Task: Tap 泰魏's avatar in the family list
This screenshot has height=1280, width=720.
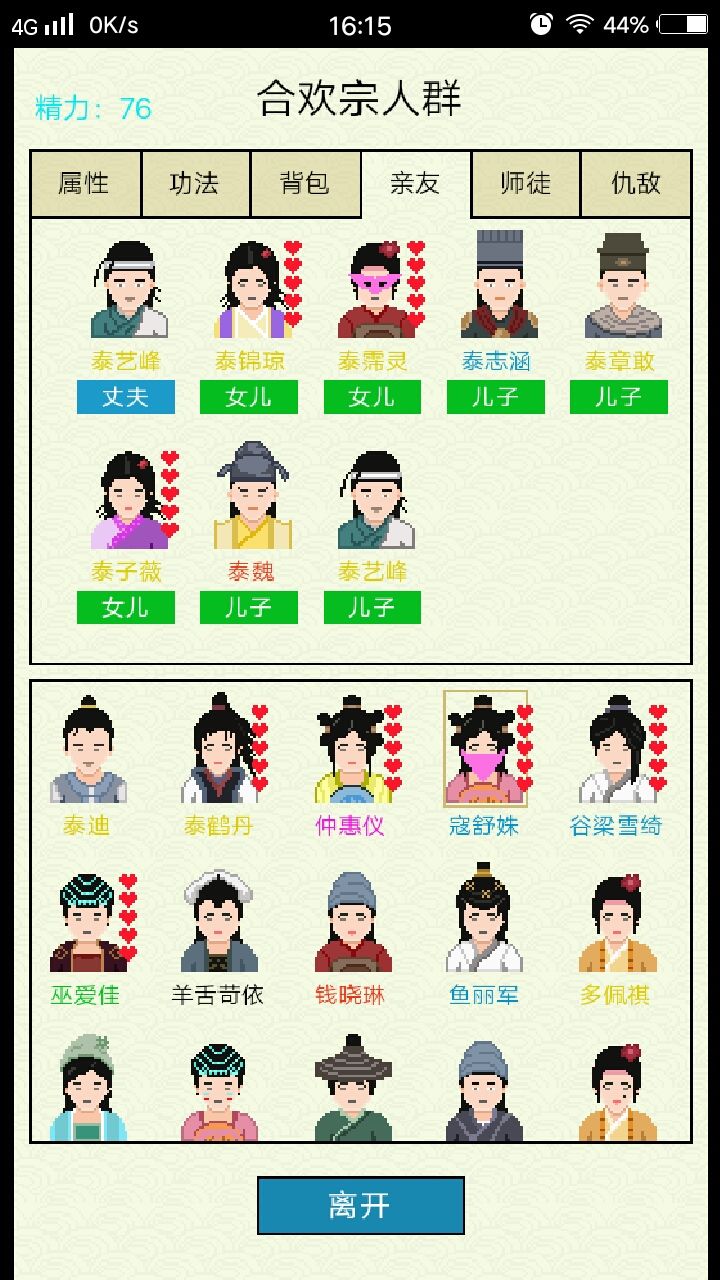Action: (x=248, y=500)
